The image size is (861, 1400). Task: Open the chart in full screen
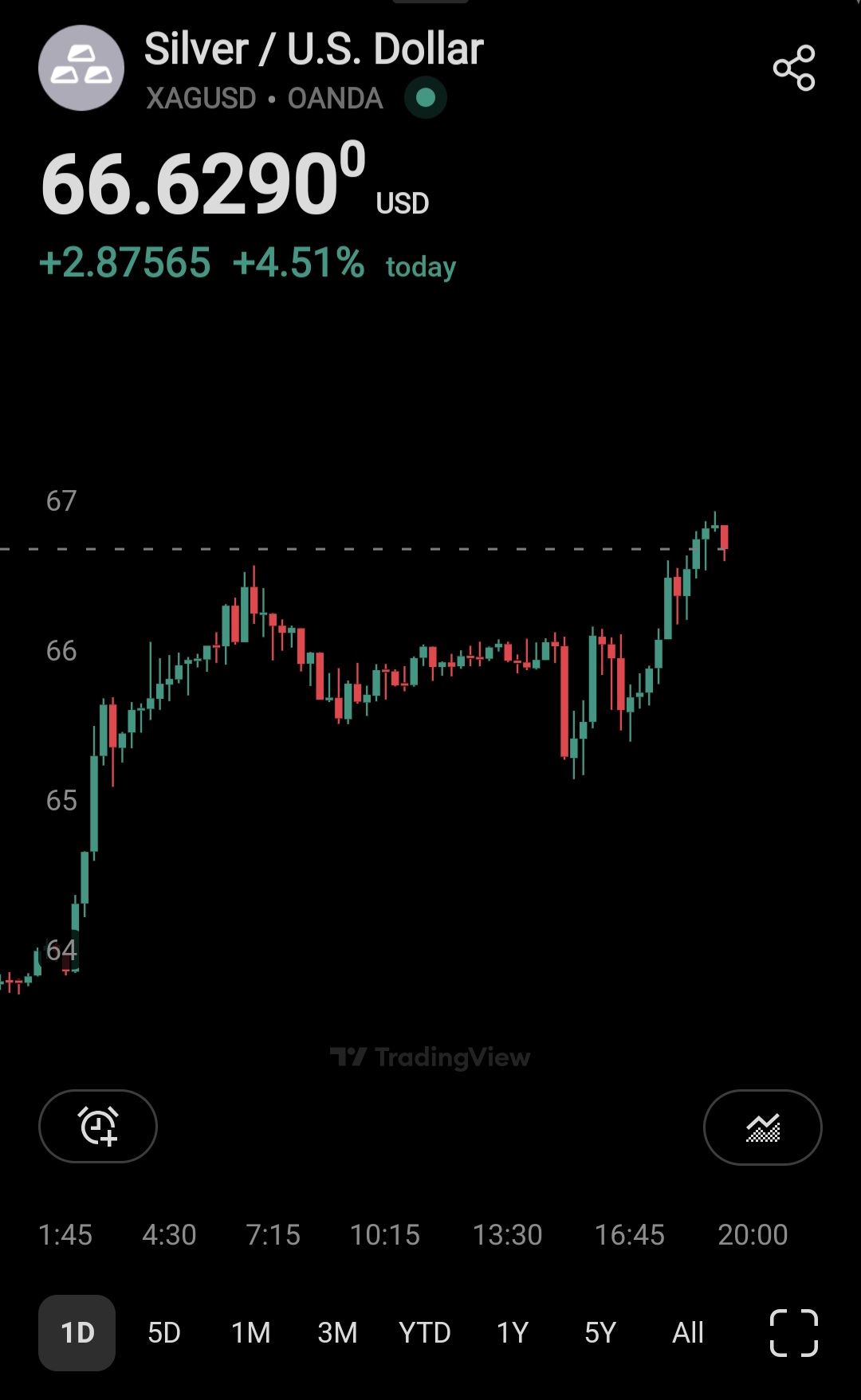click(x=794, y=1332)
